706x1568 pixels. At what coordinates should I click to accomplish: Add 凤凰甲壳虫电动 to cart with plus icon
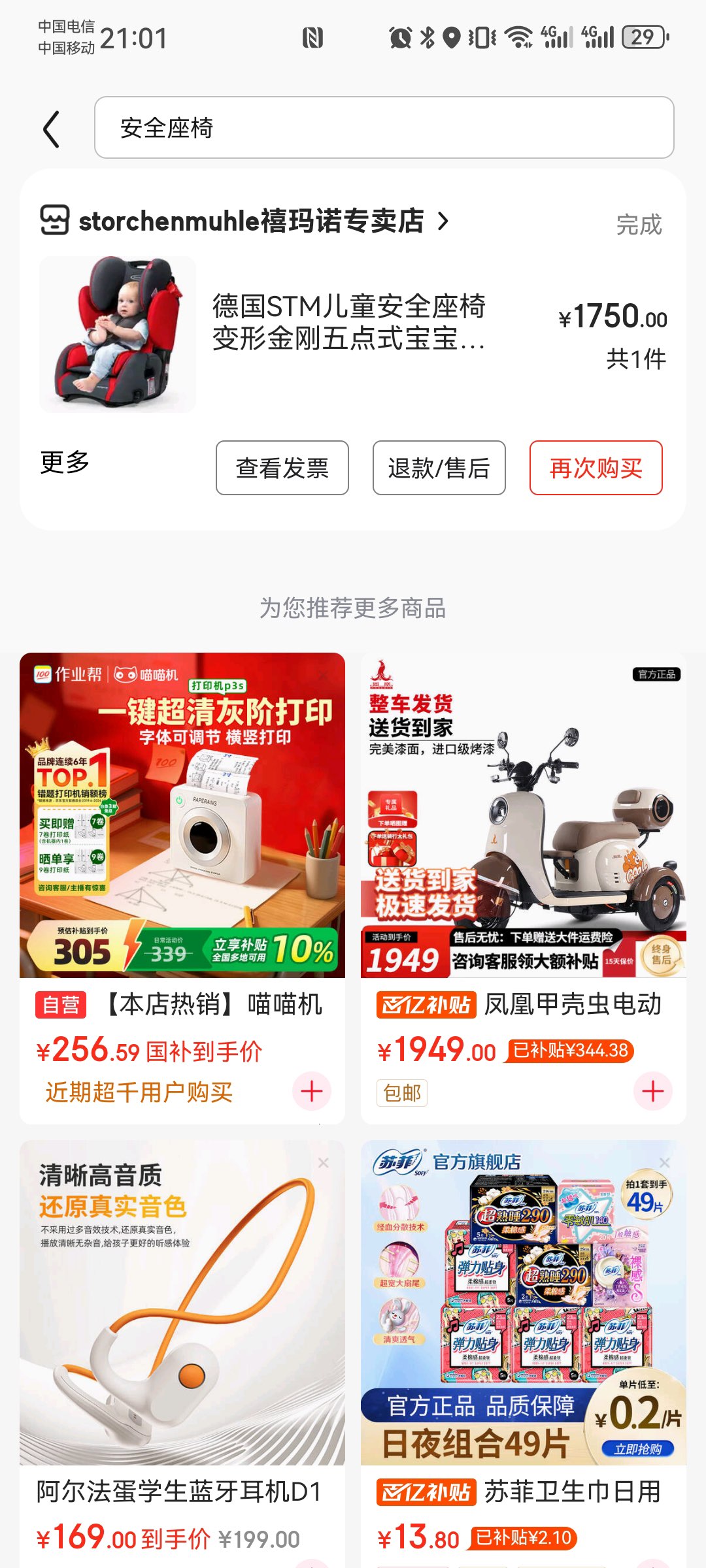click(652, 1090)
